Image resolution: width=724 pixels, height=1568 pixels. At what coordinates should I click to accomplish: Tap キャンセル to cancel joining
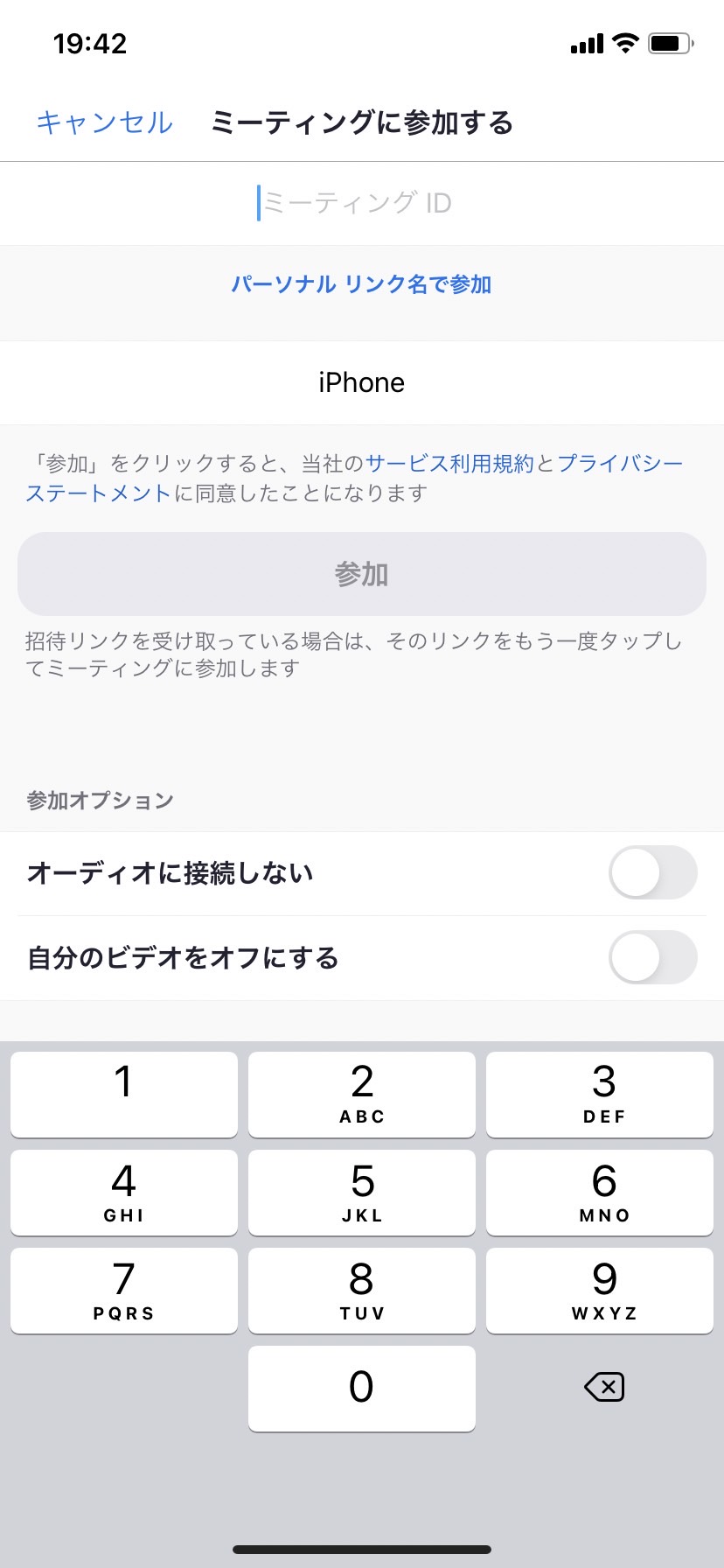click(105, 122)
